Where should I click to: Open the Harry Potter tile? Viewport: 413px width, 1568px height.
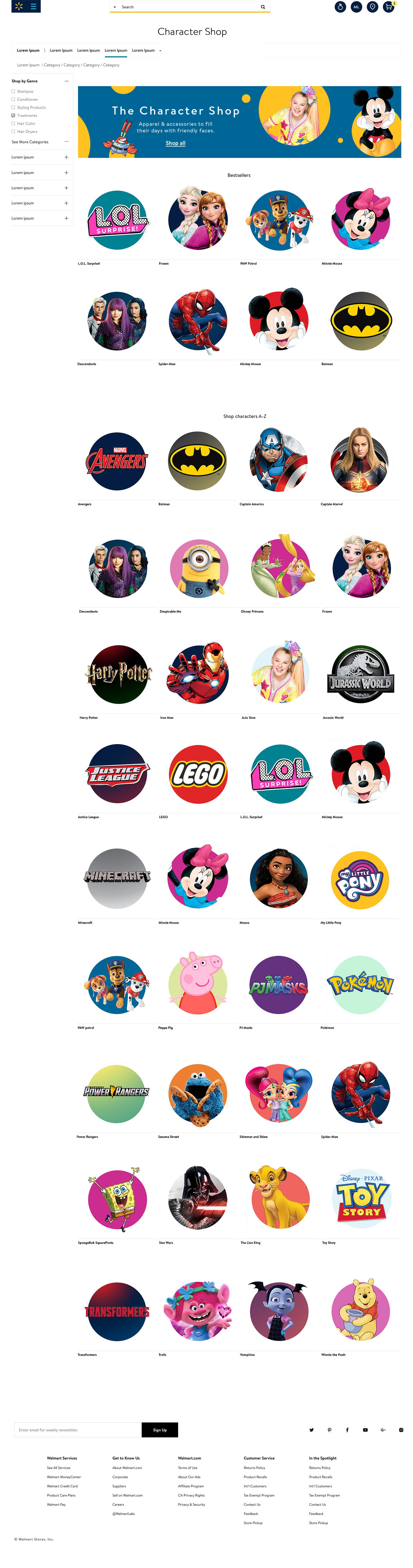(117, 674)
